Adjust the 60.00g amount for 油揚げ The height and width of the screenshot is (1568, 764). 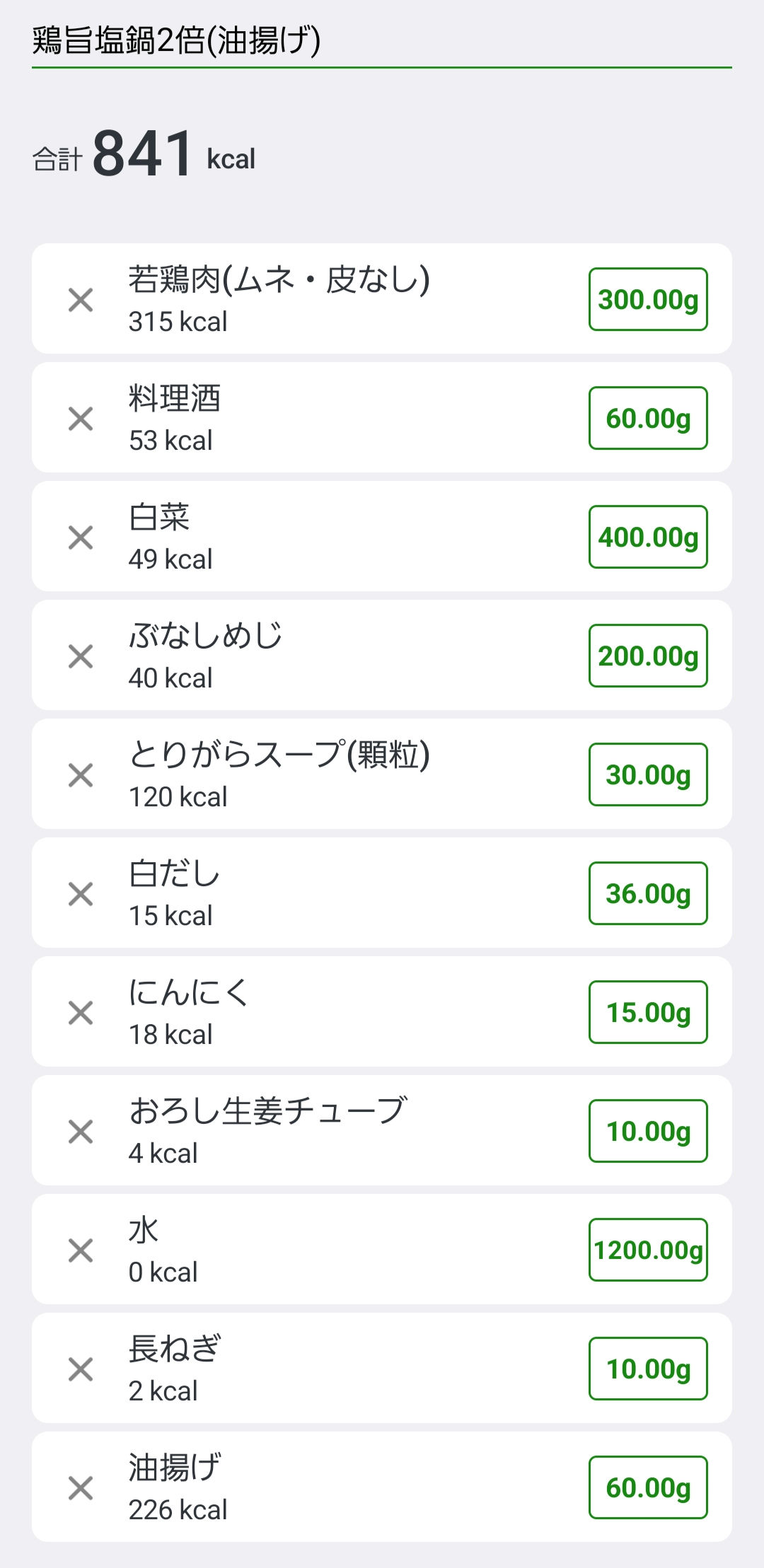coord(648,1487)
